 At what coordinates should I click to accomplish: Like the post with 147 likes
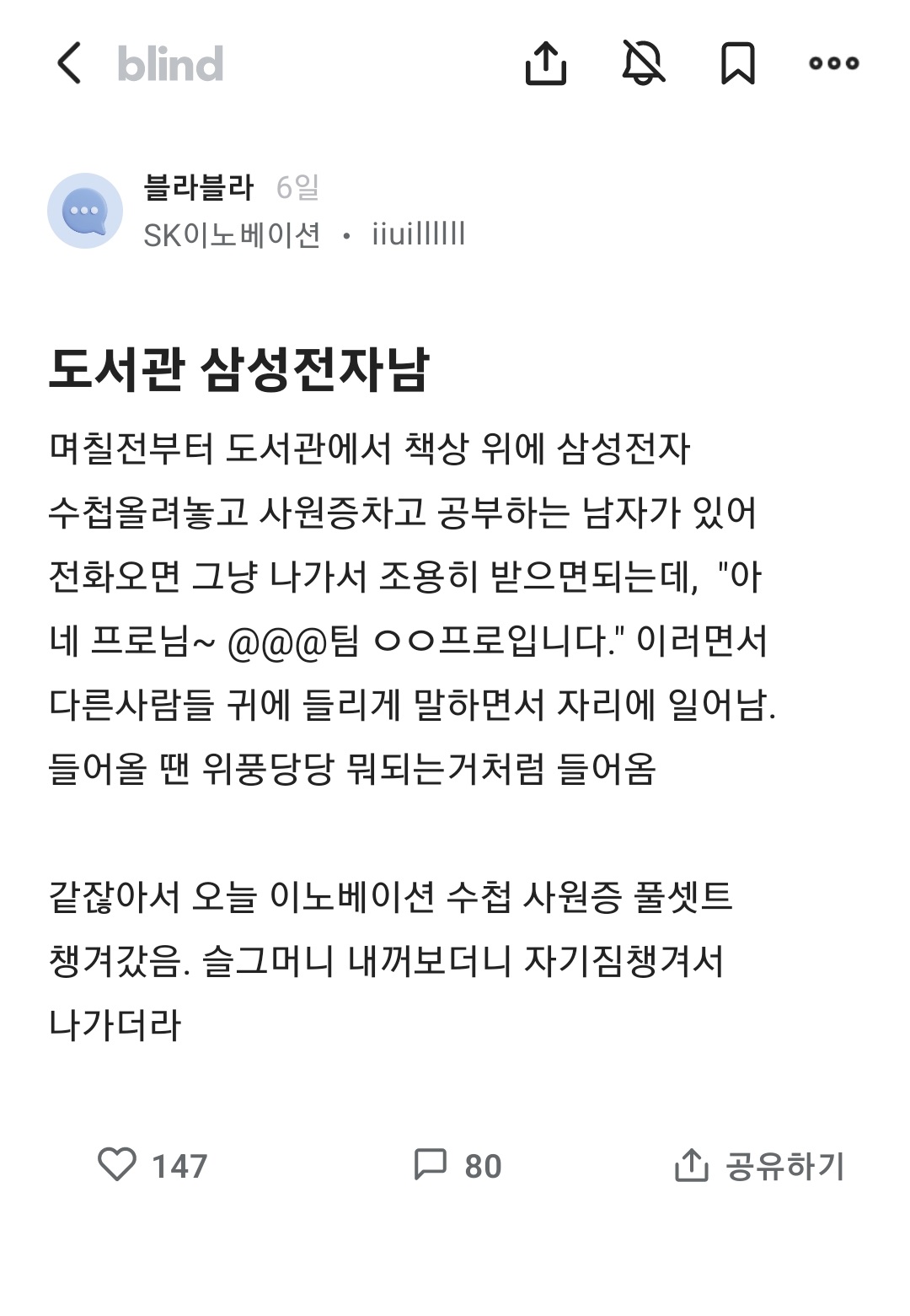pos(117,1165)
